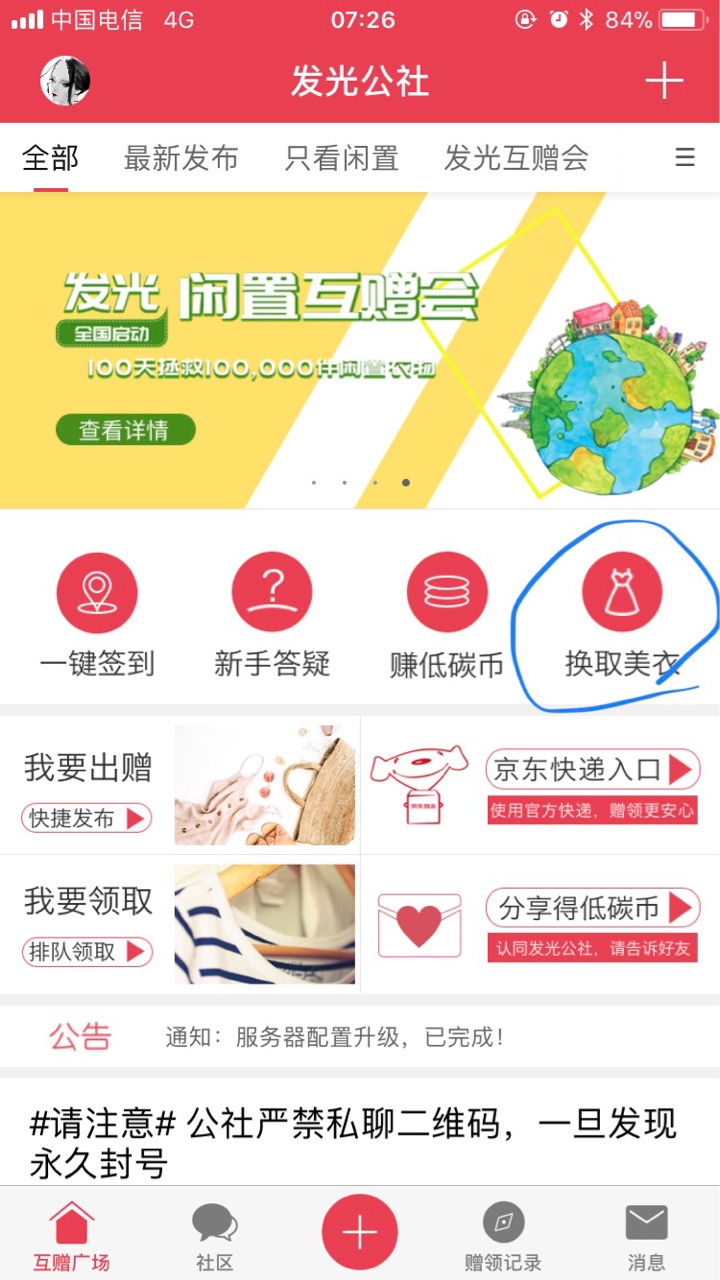The height and width of the screenshot is (1280, 720).
Task: Open 消息 messages tab
Action: coord(646,1237)
